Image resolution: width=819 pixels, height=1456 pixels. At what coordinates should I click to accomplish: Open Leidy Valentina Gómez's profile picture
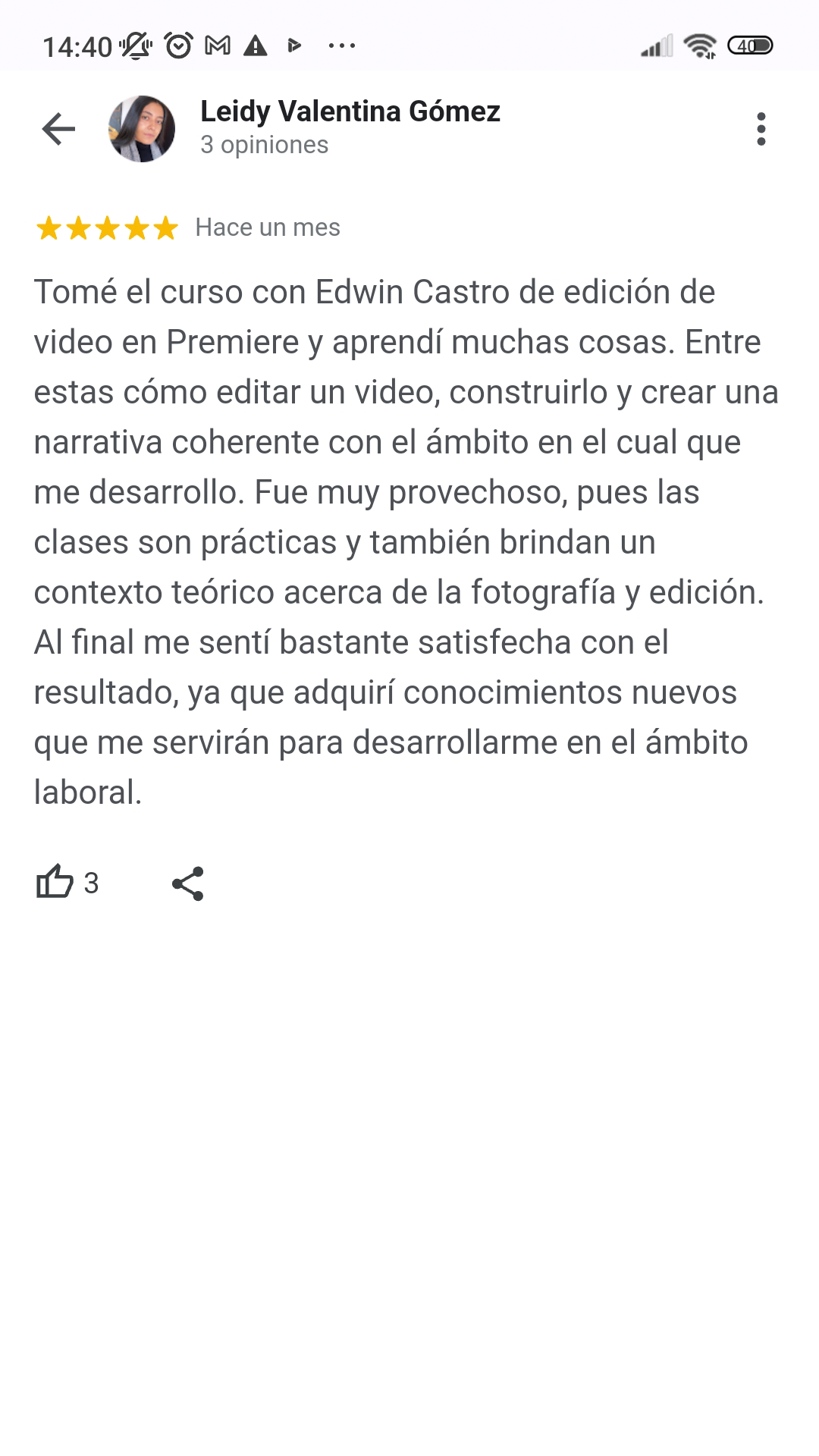click(x=142, y=129)
